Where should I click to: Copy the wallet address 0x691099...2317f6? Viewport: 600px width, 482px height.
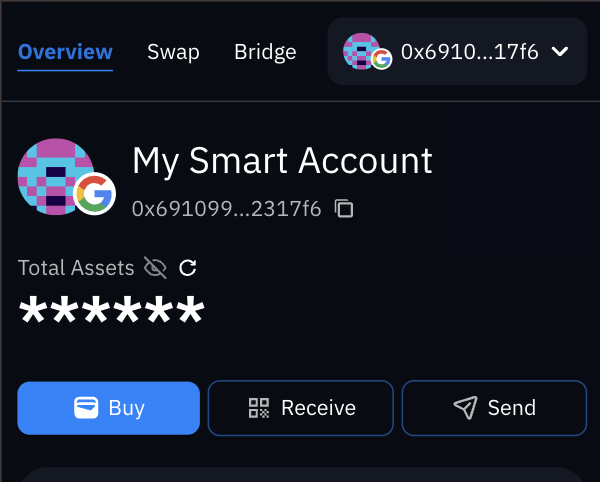(344, 208)
